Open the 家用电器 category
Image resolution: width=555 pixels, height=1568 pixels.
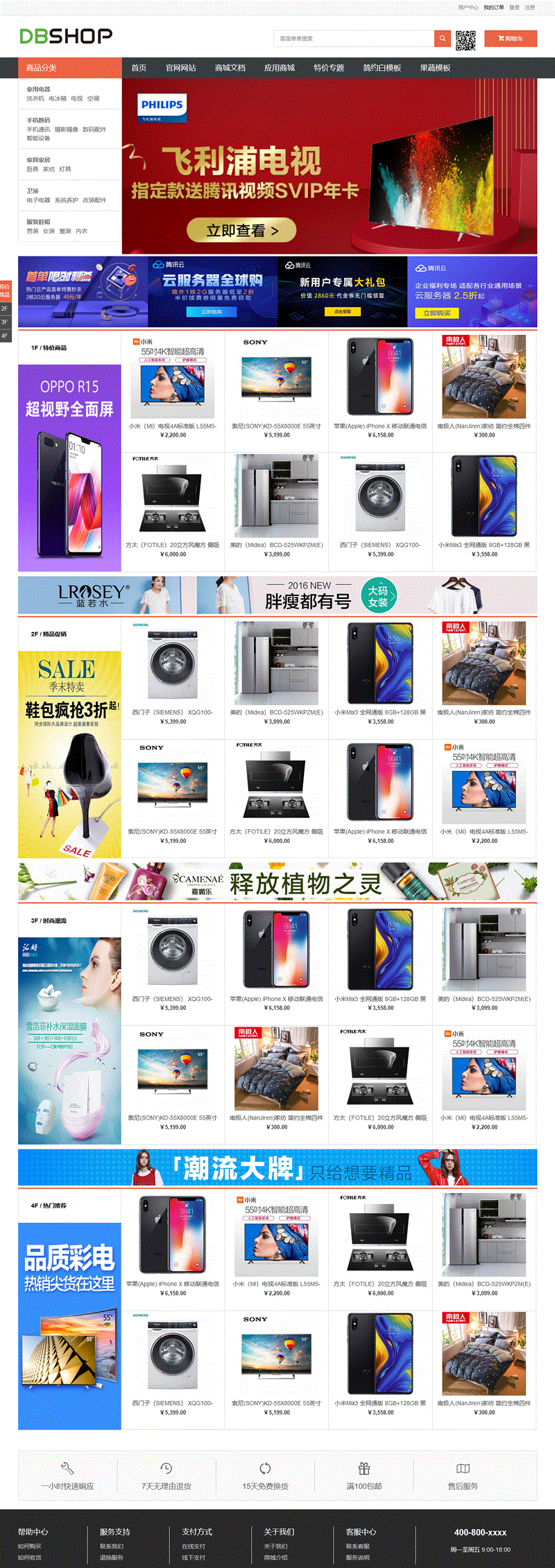[38, 89]
